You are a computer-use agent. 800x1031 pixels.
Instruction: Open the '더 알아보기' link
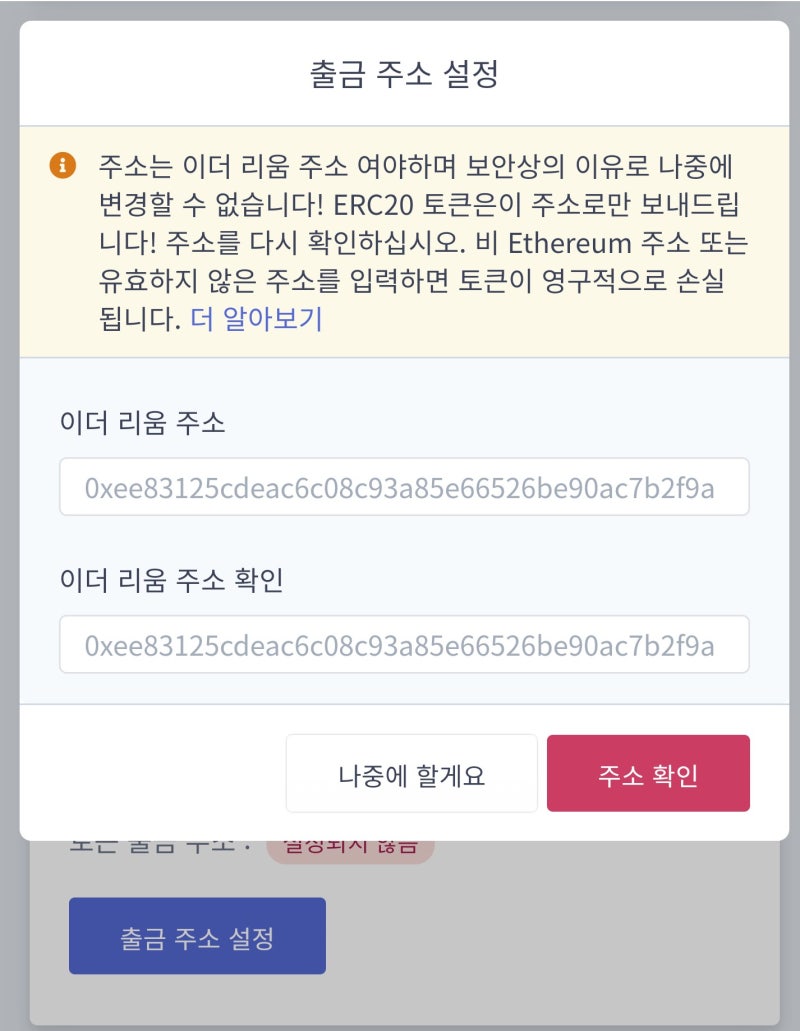click(x=256, y=320)
